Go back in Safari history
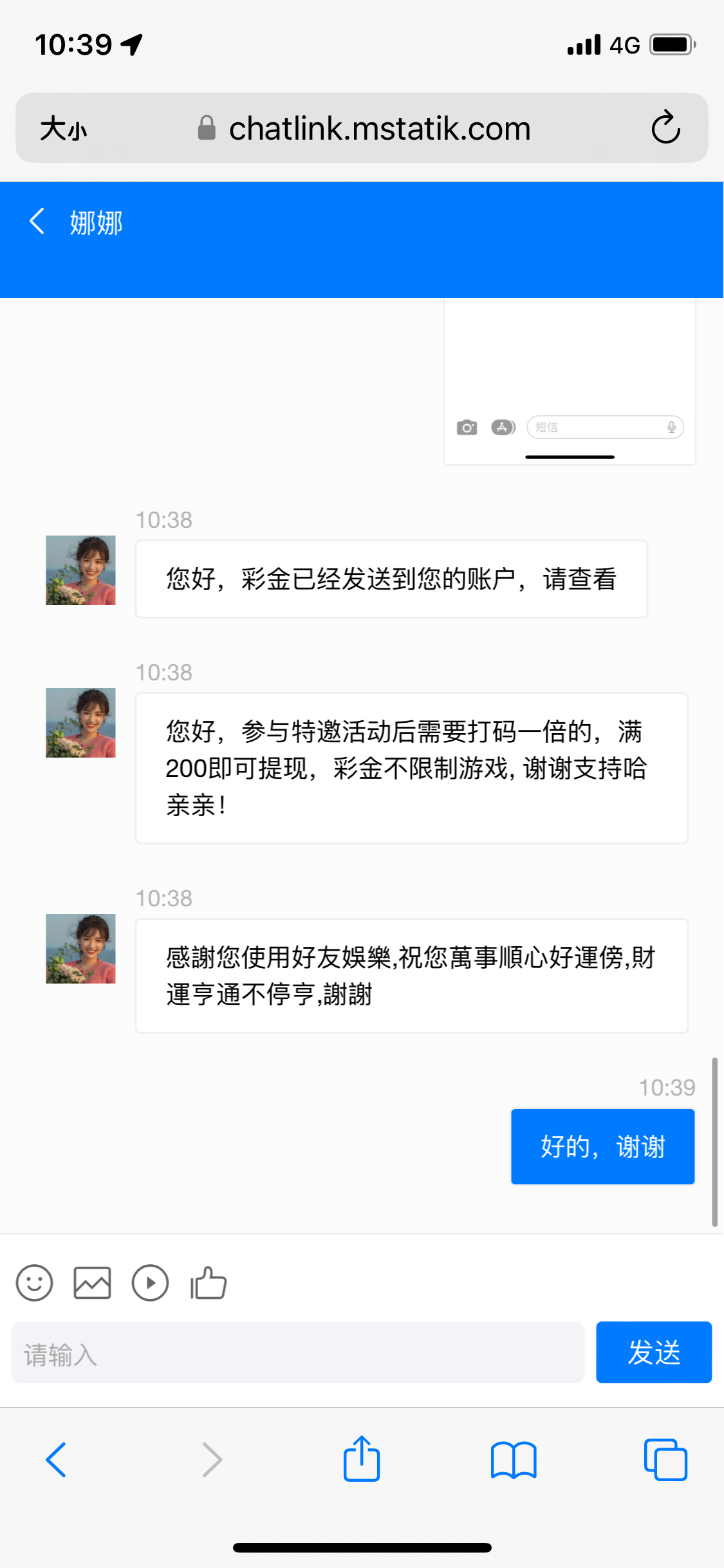The width and height of the screenshot is (724, 1568). pyautogui.click(x=56, y=1459)
